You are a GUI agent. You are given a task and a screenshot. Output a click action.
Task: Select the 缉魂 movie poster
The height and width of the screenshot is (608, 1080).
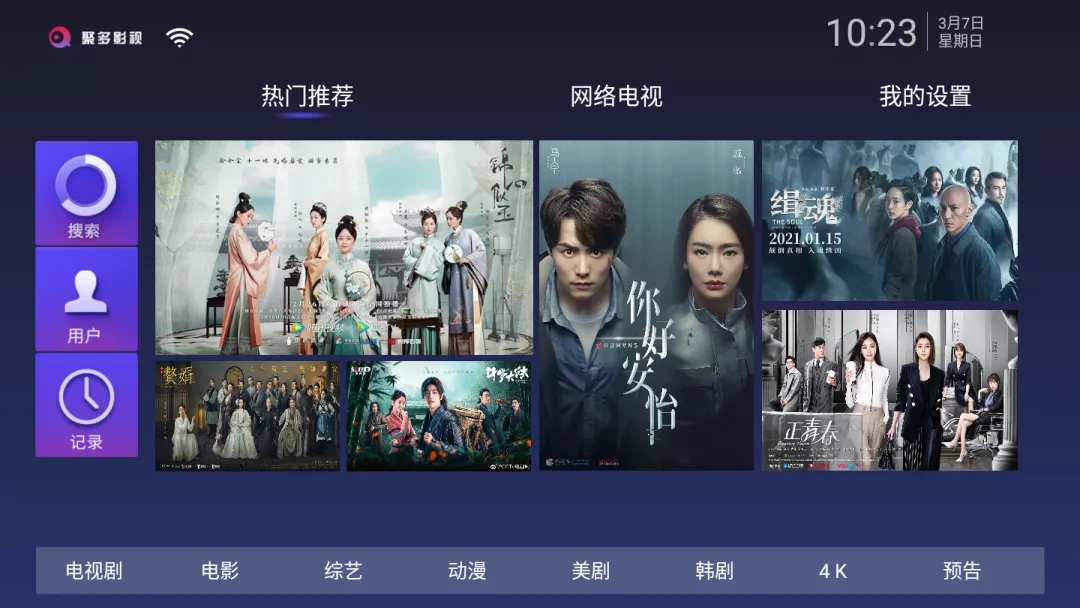click(889, 220)
